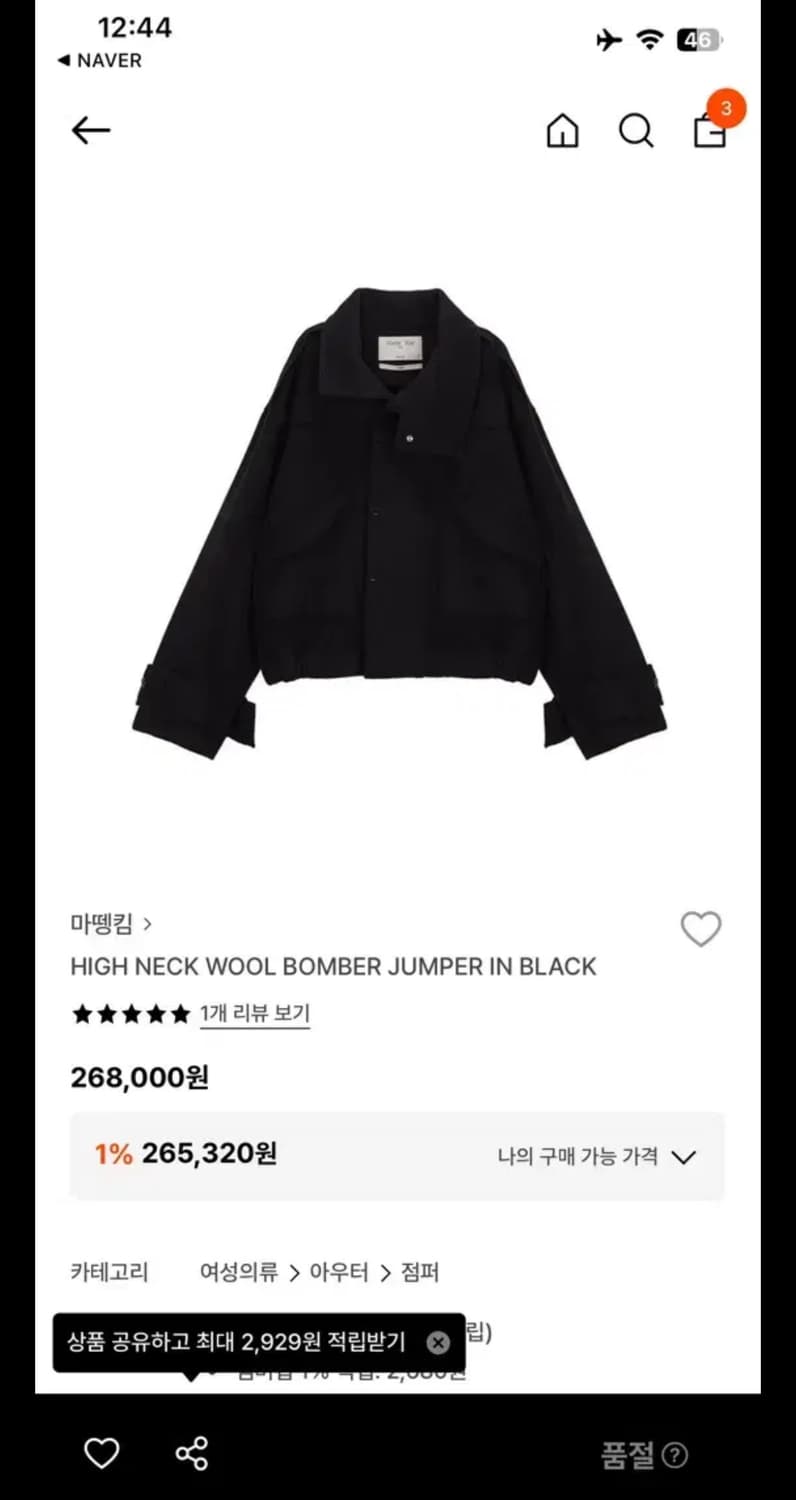Viewport: 796px width, 1500px height.
Task: Share the product using share icon
Action: tap(191, 1453)
